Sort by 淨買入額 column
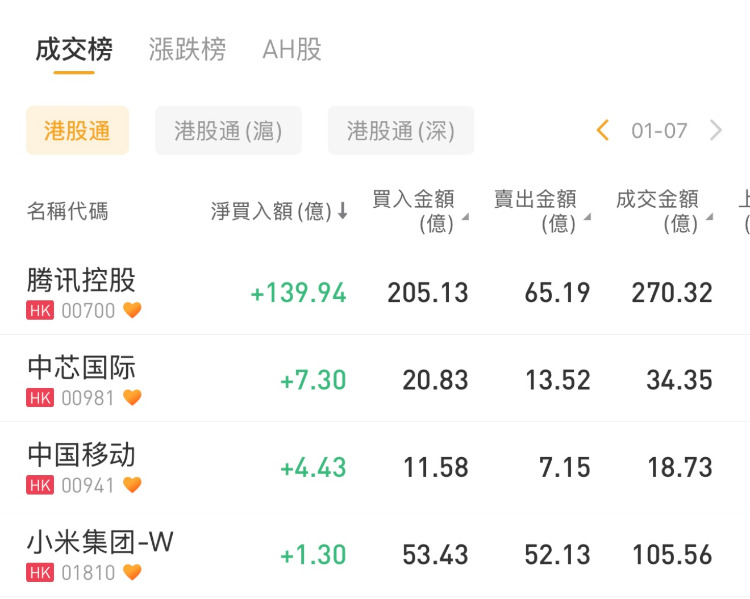This screenshot has height=599, width=750. click(x=279, y=211)
